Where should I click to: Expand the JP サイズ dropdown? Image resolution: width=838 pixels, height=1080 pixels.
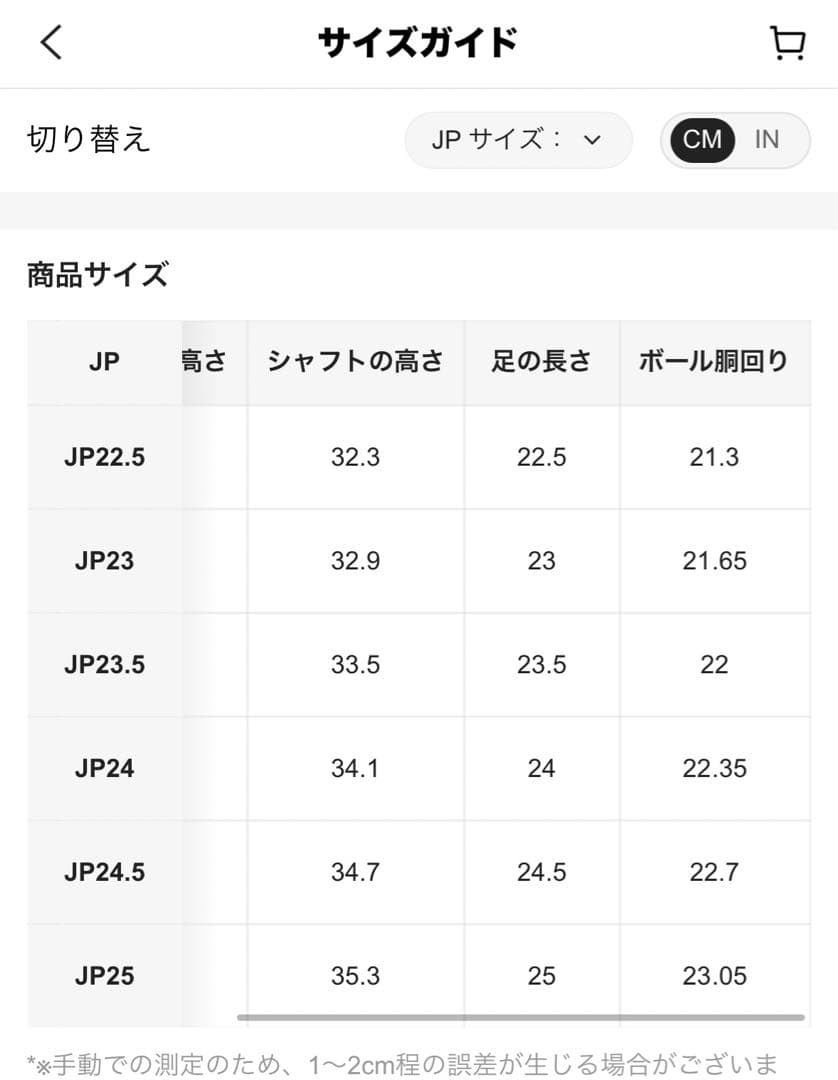click(x=518, y=140)
